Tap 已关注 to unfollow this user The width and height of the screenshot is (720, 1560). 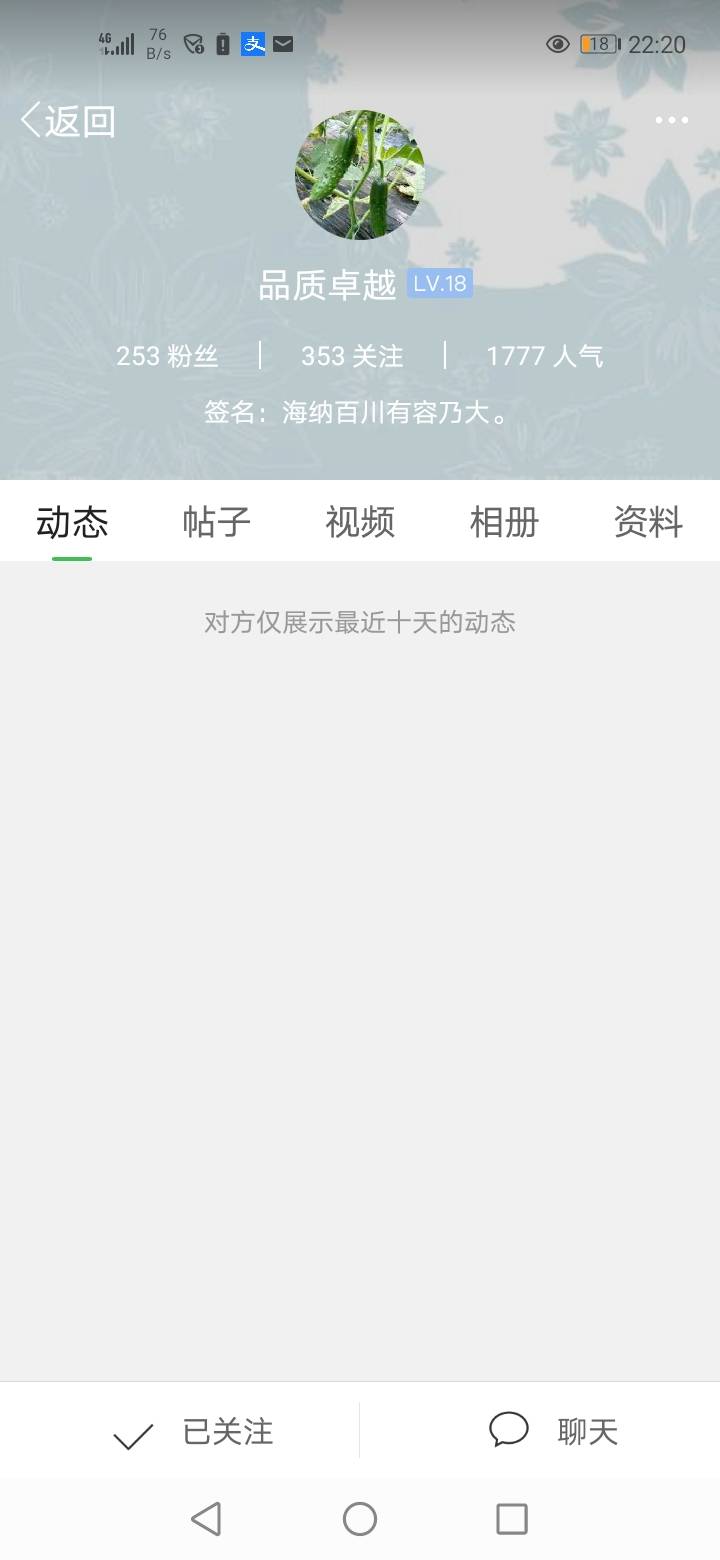192,1432
